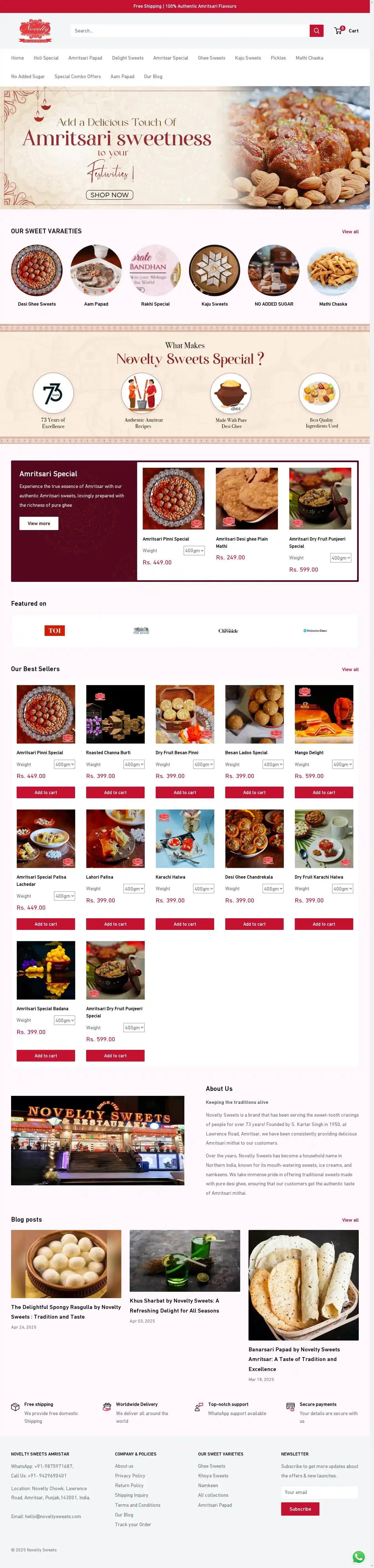Screen dimensions: 374x1568
Task: Go to Ghee Sweets in navigation
Action: pos(211,58)
